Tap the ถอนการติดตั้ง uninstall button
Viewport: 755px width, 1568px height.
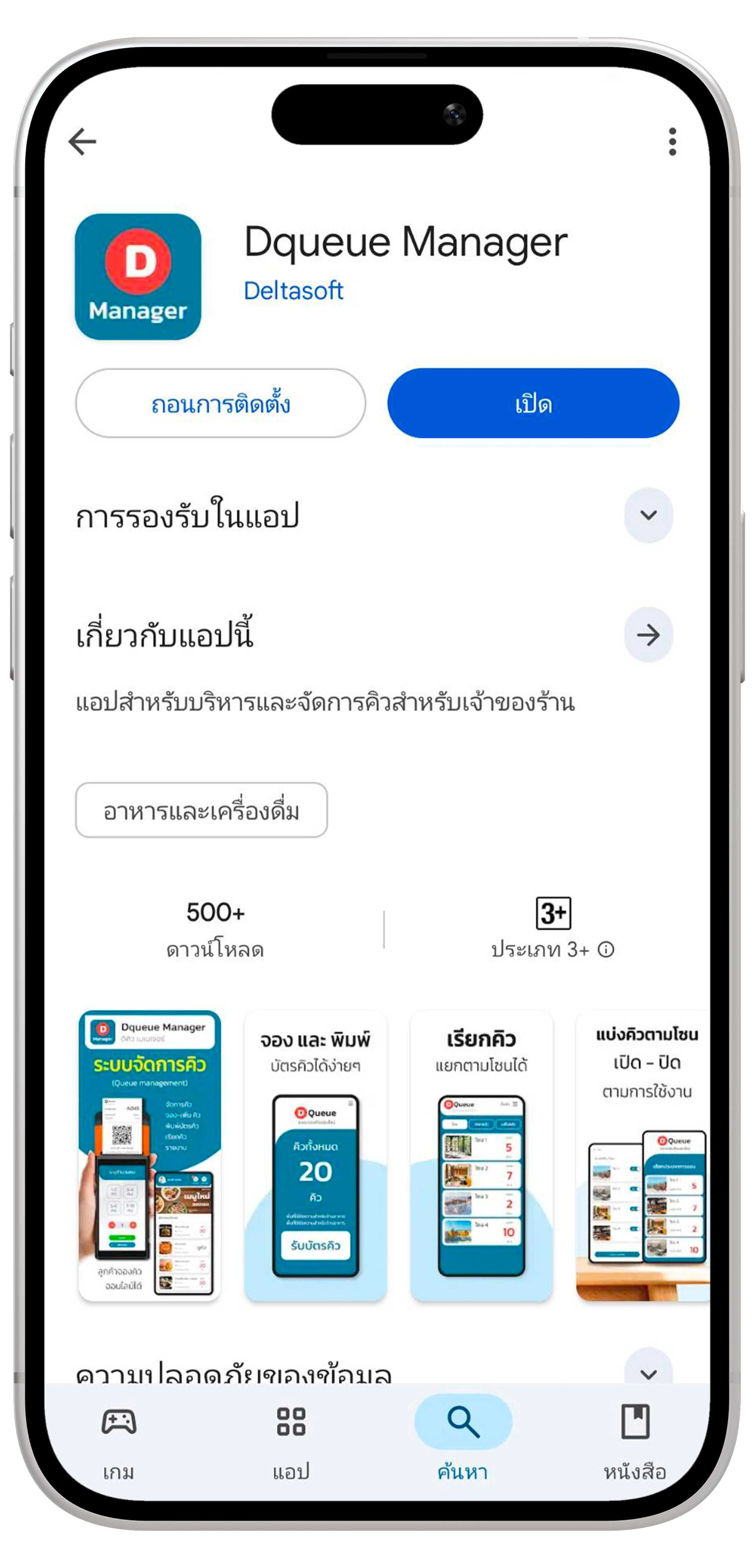point(220,404)
